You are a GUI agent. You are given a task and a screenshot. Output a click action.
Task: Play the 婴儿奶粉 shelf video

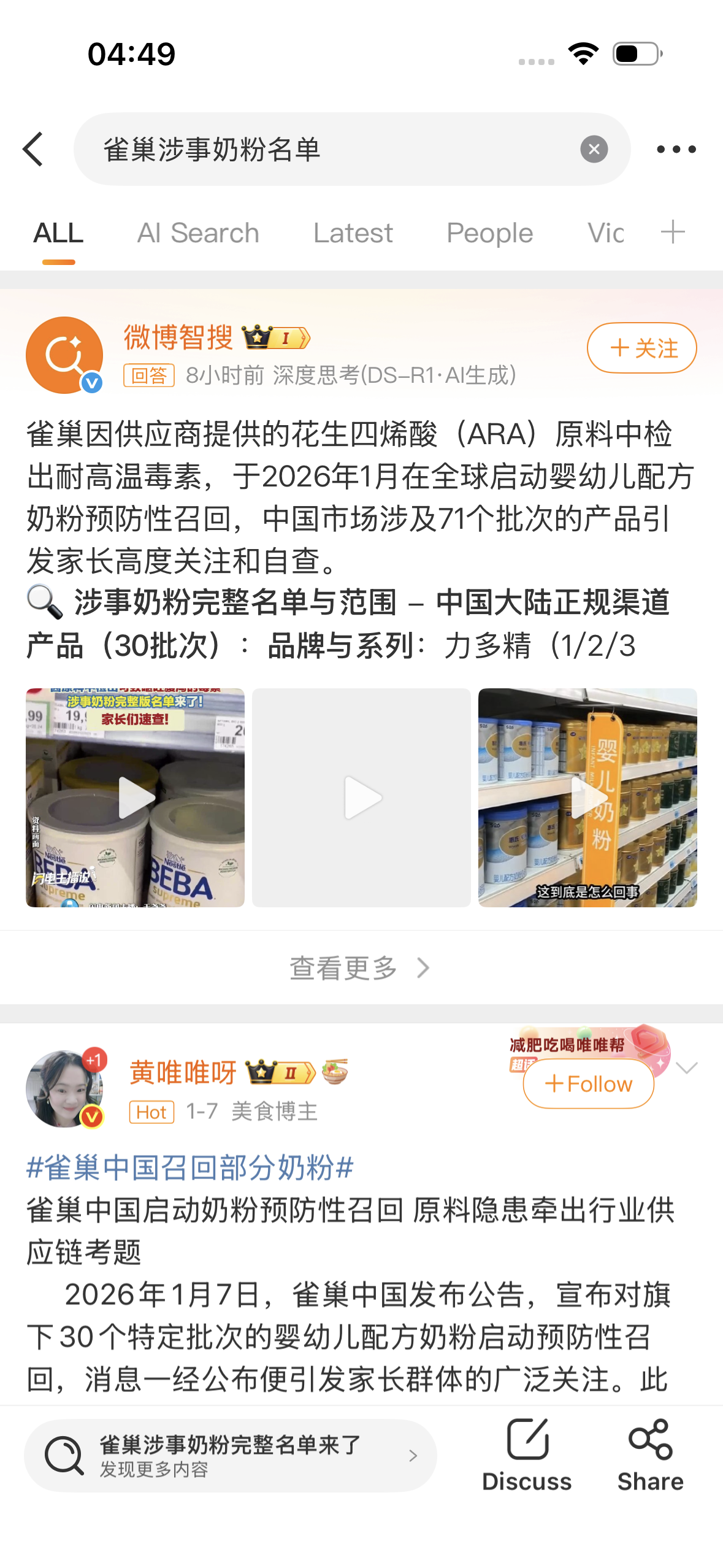[x=587, y=797]
